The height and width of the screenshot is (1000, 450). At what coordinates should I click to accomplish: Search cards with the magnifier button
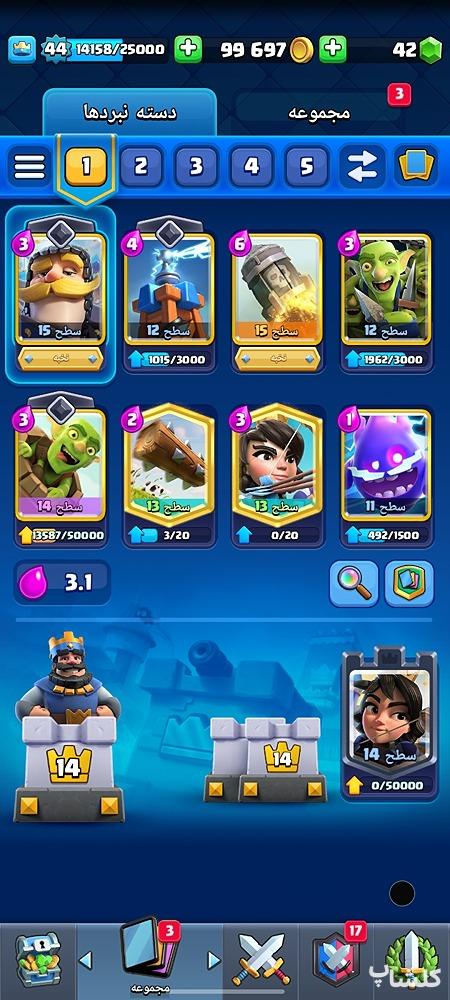coord(354,583)
